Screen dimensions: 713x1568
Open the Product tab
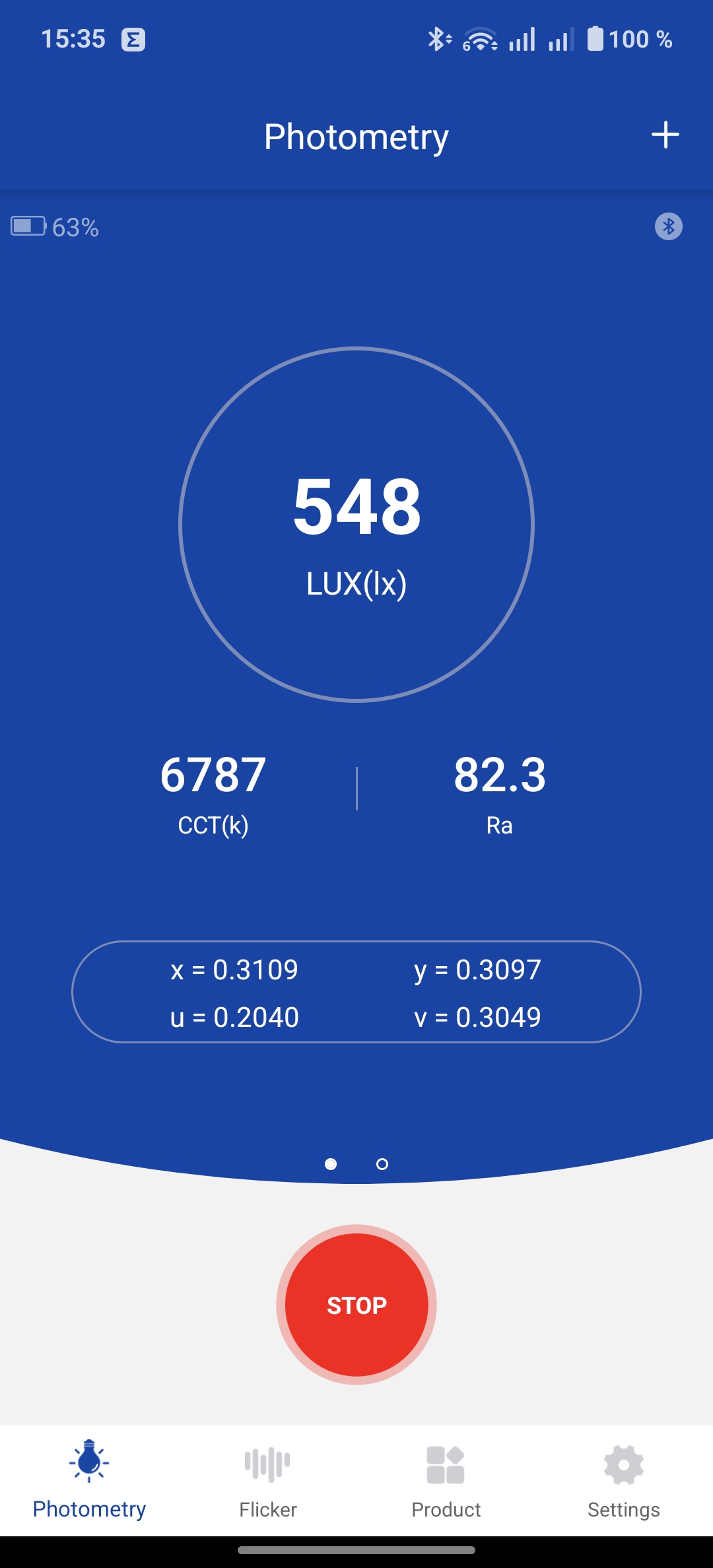click(446, 1481)
